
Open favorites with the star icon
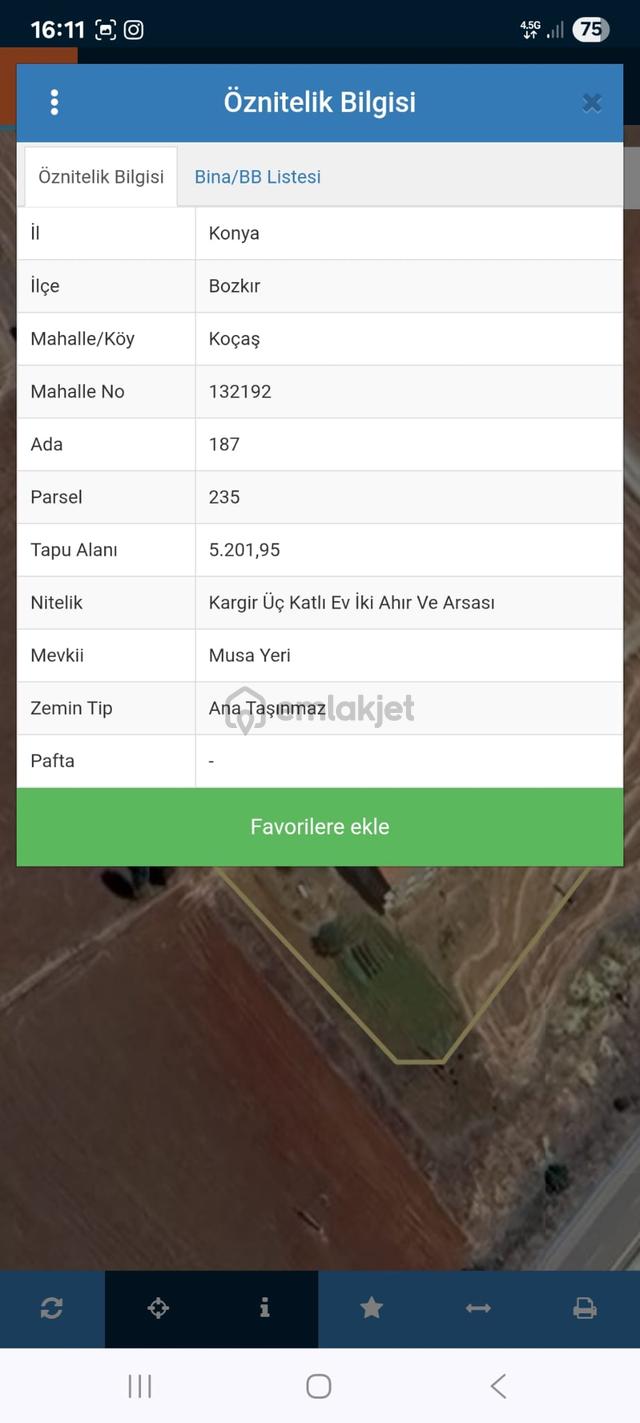[372, 1308]
